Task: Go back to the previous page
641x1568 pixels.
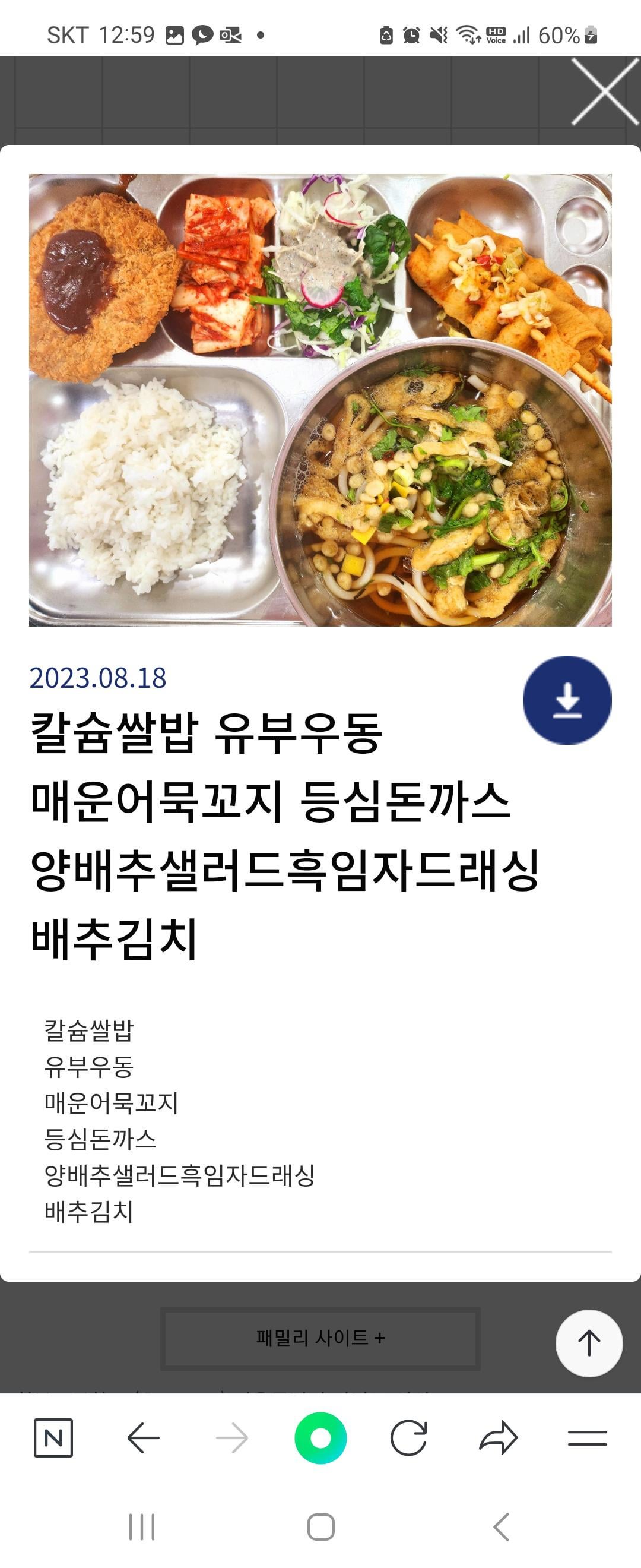Action: [x=144, y=1438]
